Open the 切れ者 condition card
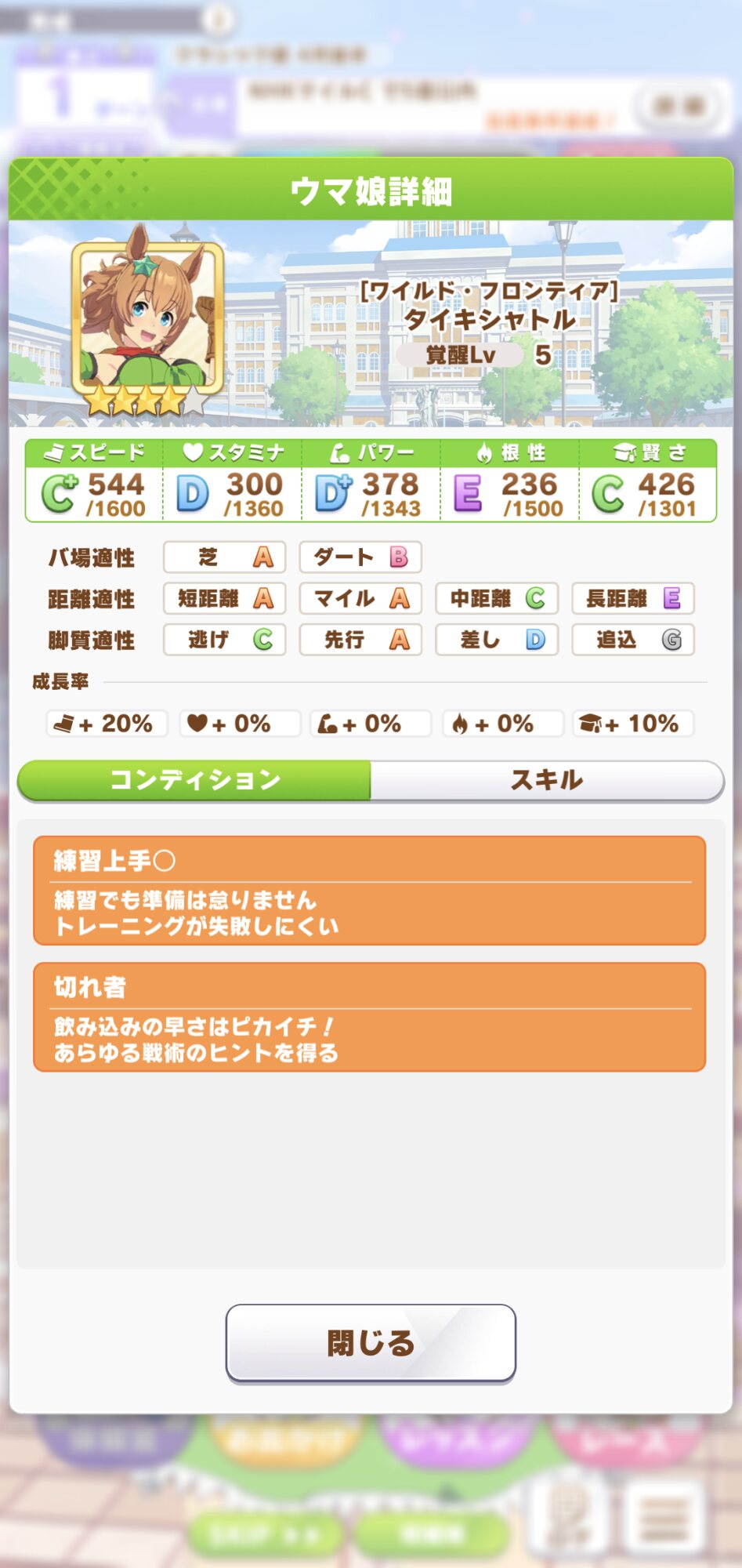The width and height of the screenshot is (742, 1568). [x=369, y=1017]
